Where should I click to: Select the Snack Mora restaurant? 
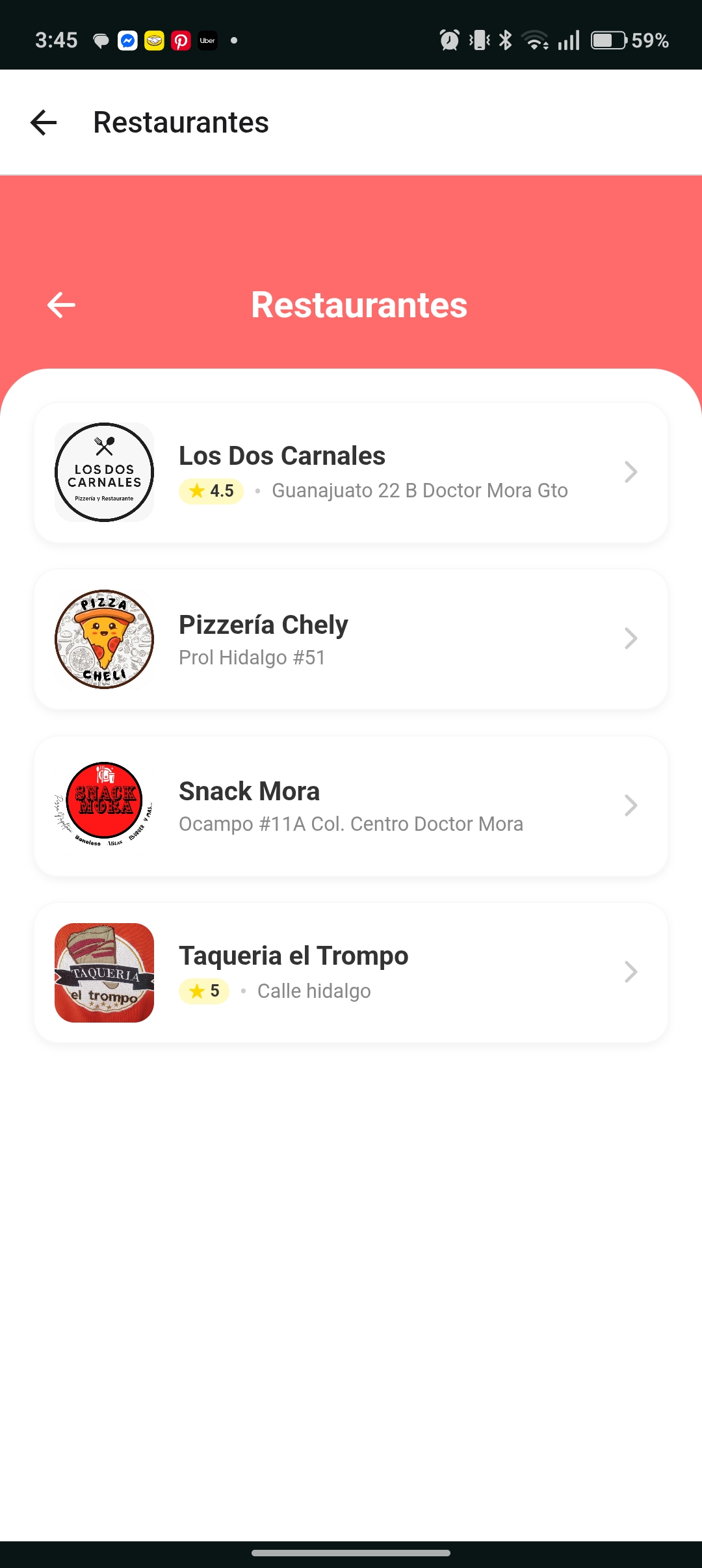[351, 805]
